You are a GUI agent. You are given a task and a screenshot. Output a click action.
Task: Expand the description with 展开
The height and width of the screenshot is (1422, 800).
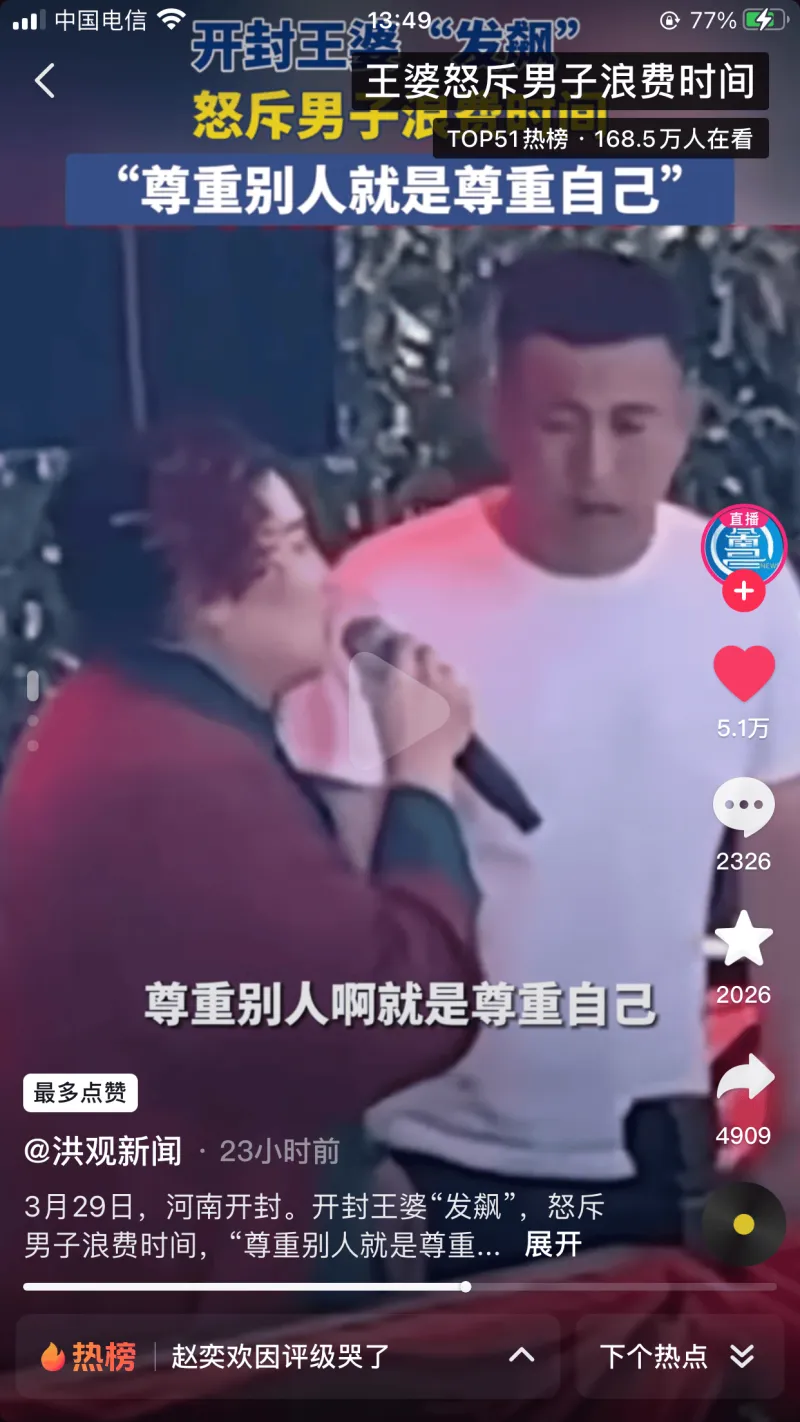pos(553,1245)
